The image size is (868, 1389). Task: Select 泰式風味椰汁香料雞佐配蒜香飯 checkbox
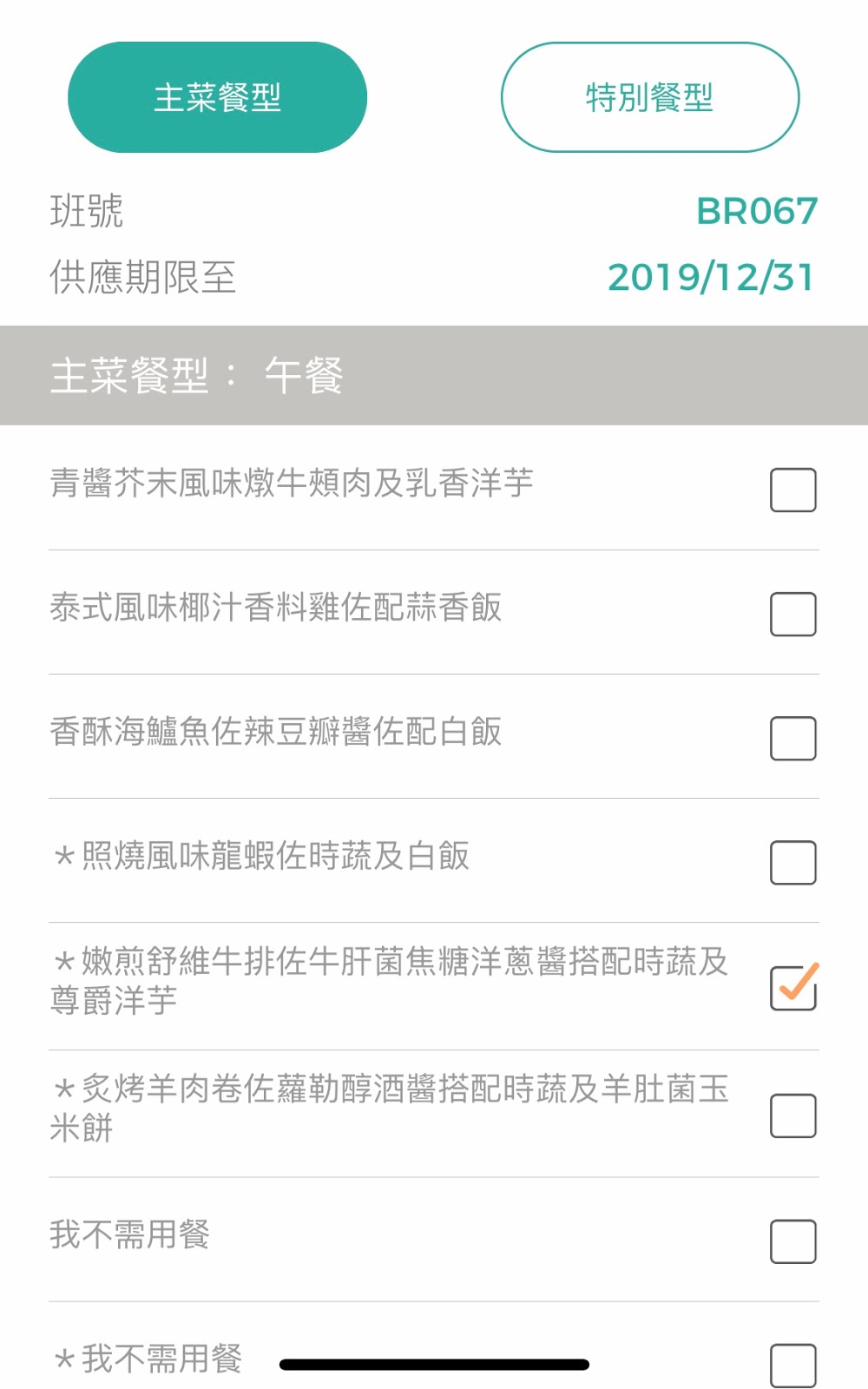click(x=793, y=614)
